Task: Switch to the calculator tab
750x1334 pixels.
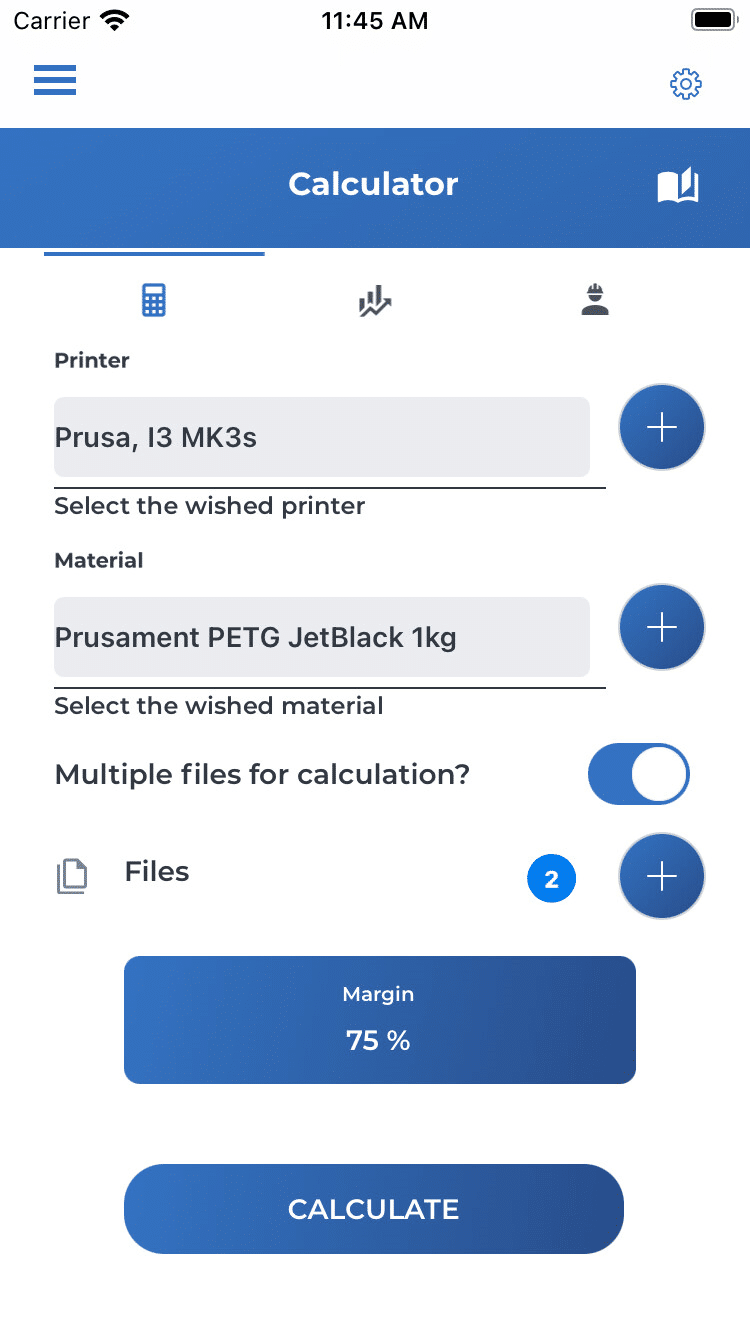Action: click(153, 300)
